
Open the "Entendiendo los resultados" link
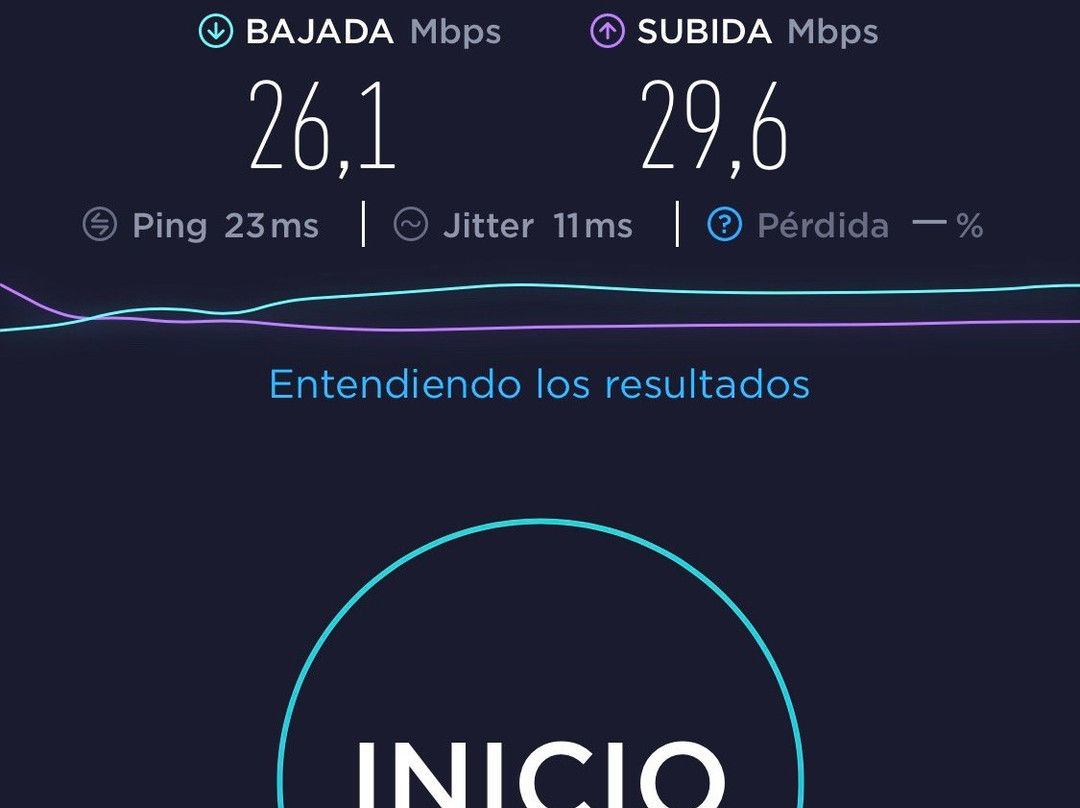point(539,384)
